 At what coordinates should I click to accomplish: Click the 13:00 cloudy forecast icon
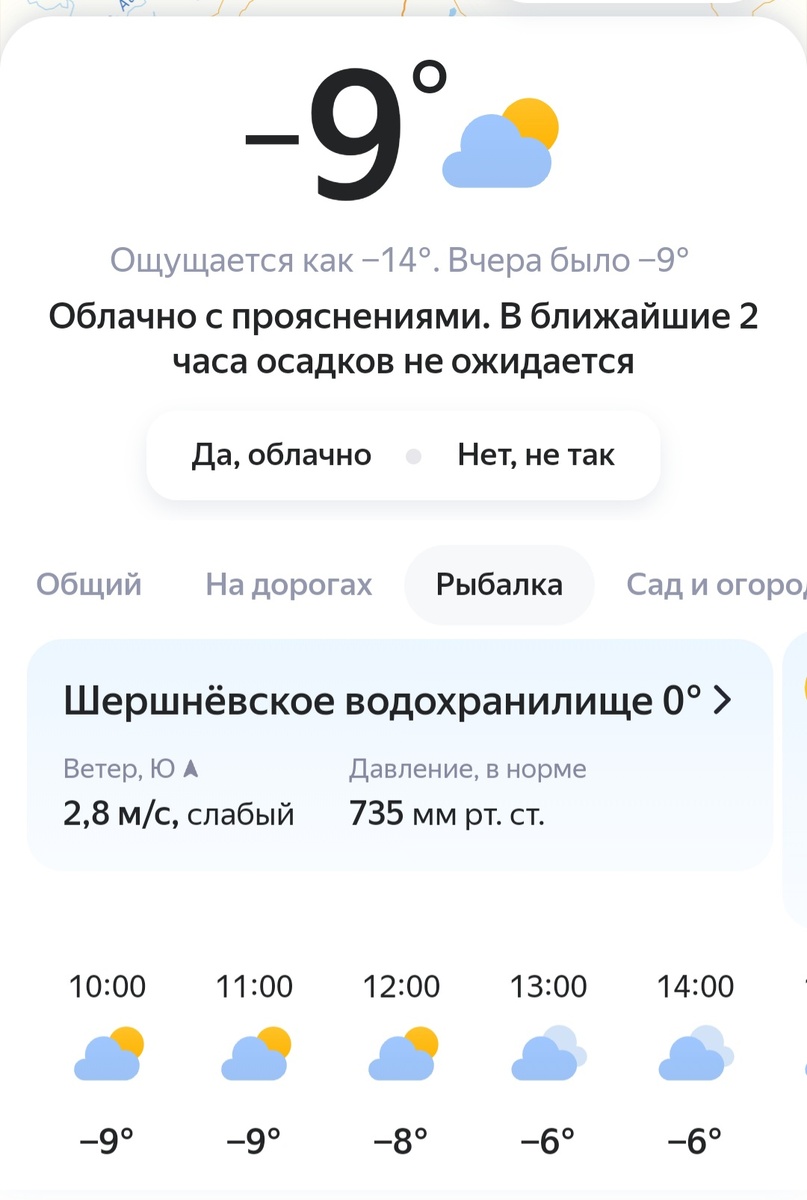click(x=549, y=1055)
